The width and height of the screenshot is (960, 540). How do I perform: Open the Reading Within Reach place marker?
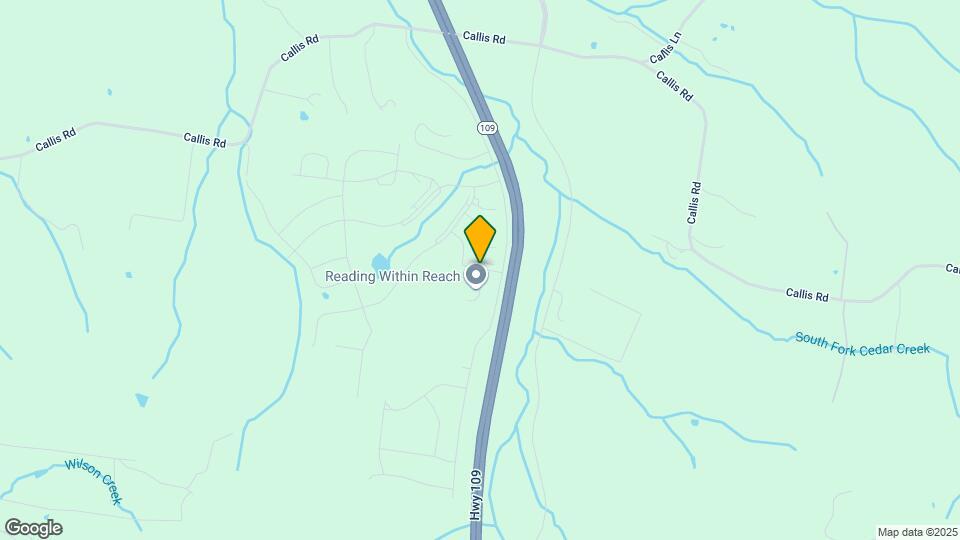[476, 274]
